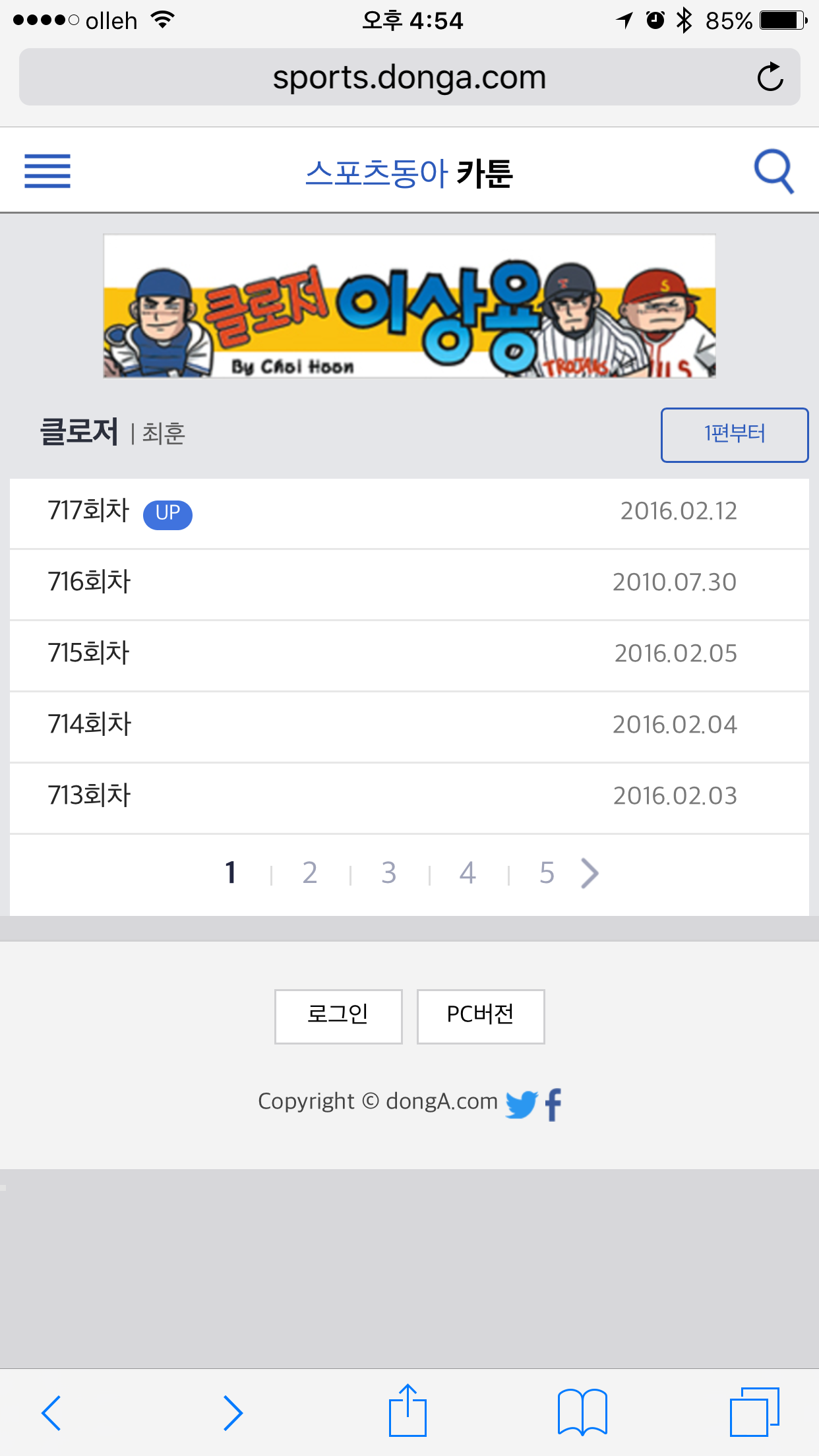The image size is (819, 1456).
Task: Reload the page in the address bar
Action: [x=770, y=77]
